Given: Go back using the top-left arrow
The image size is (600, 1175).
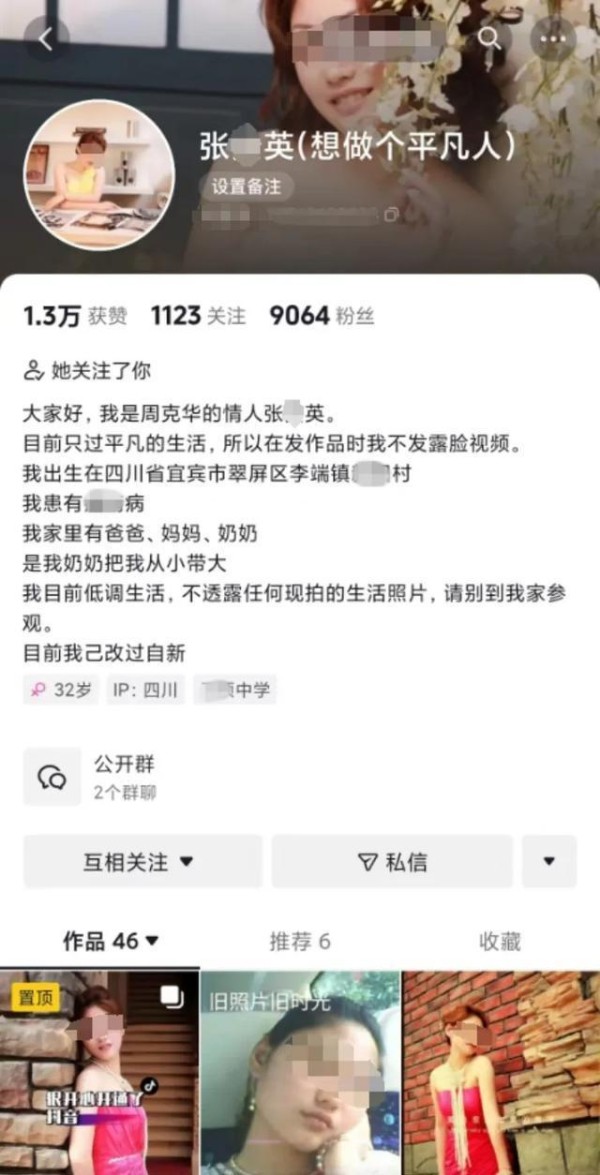Looking at the screenshot, I should 46,38.
